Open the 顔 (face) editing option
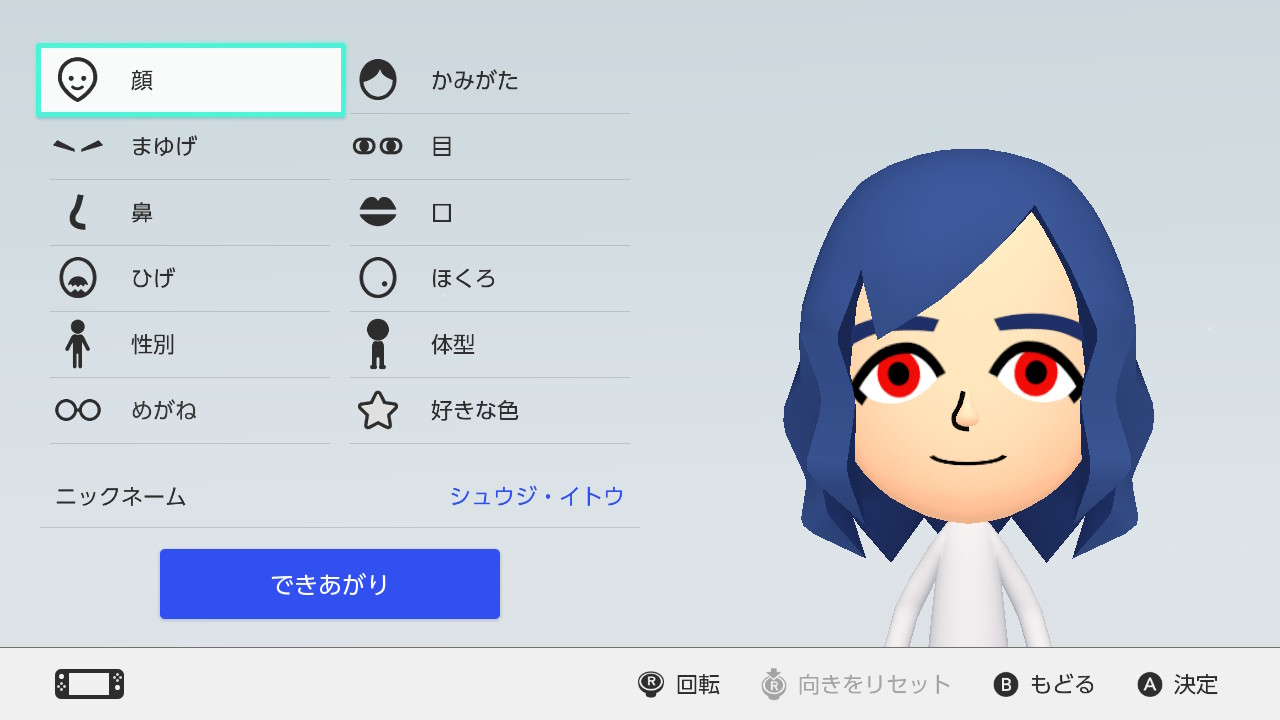The height and width of the screenshot is (720, 1280). (190, 80)
